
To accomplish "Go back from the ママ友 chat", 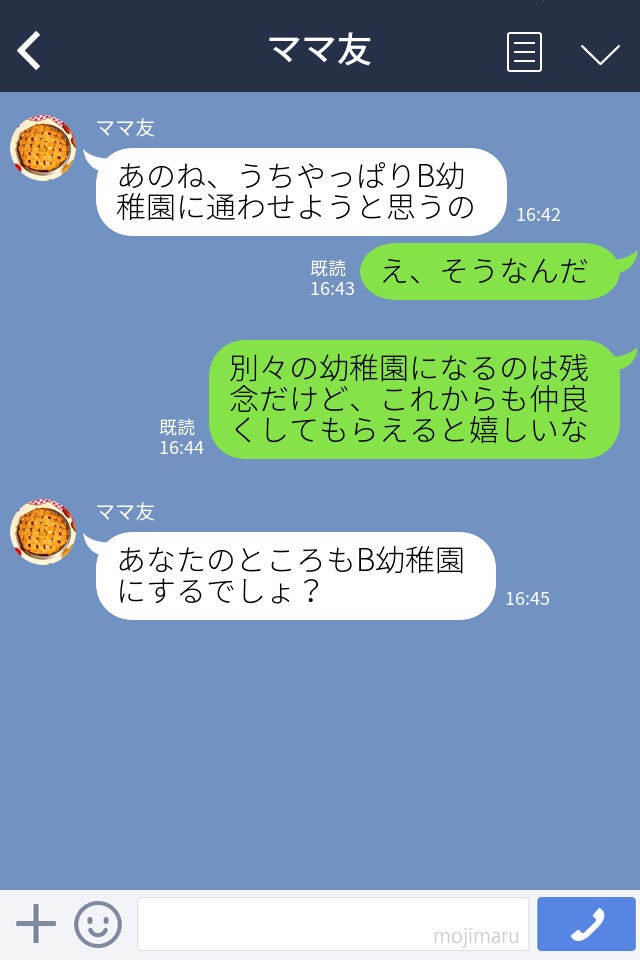I will pyautogui.click(x=30, y=51).
